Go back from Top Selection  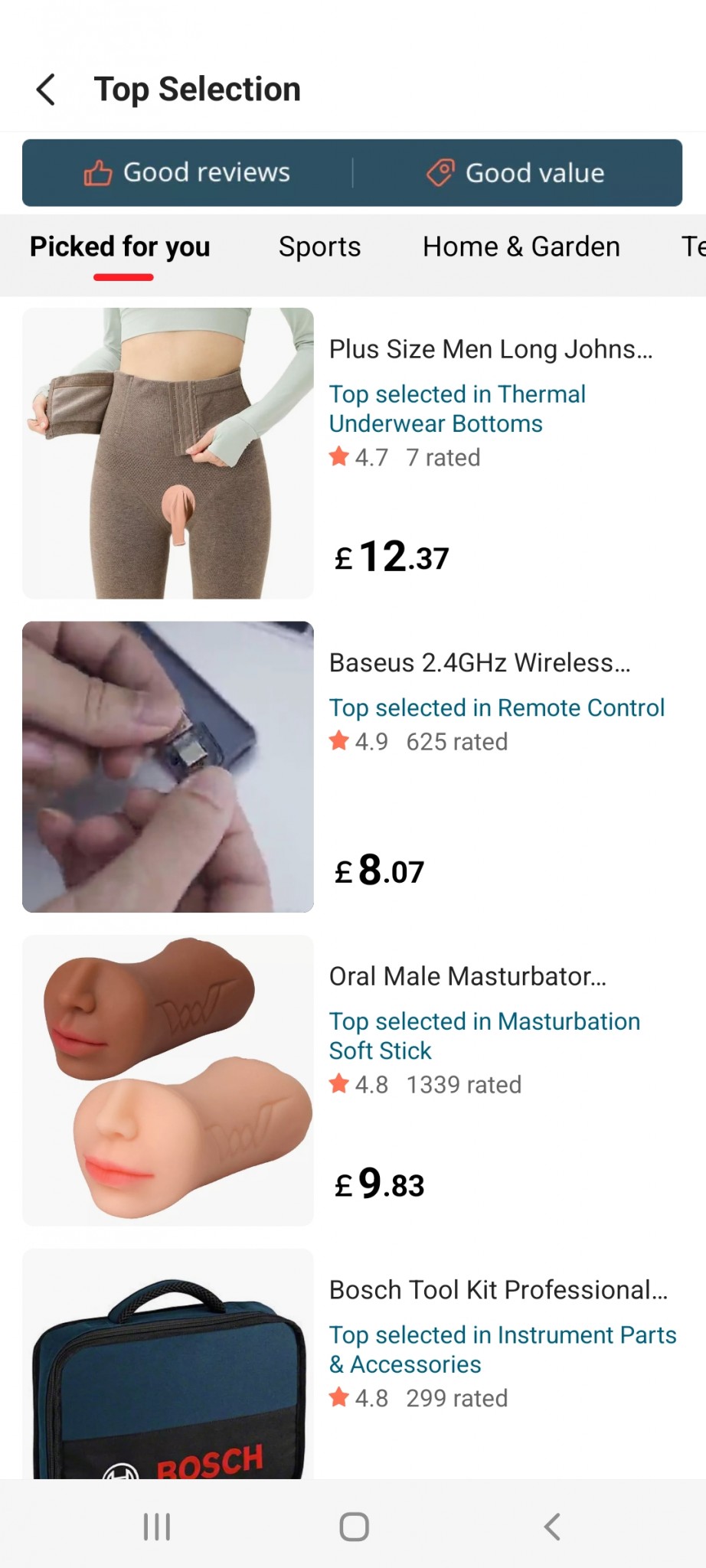(46, 90)
